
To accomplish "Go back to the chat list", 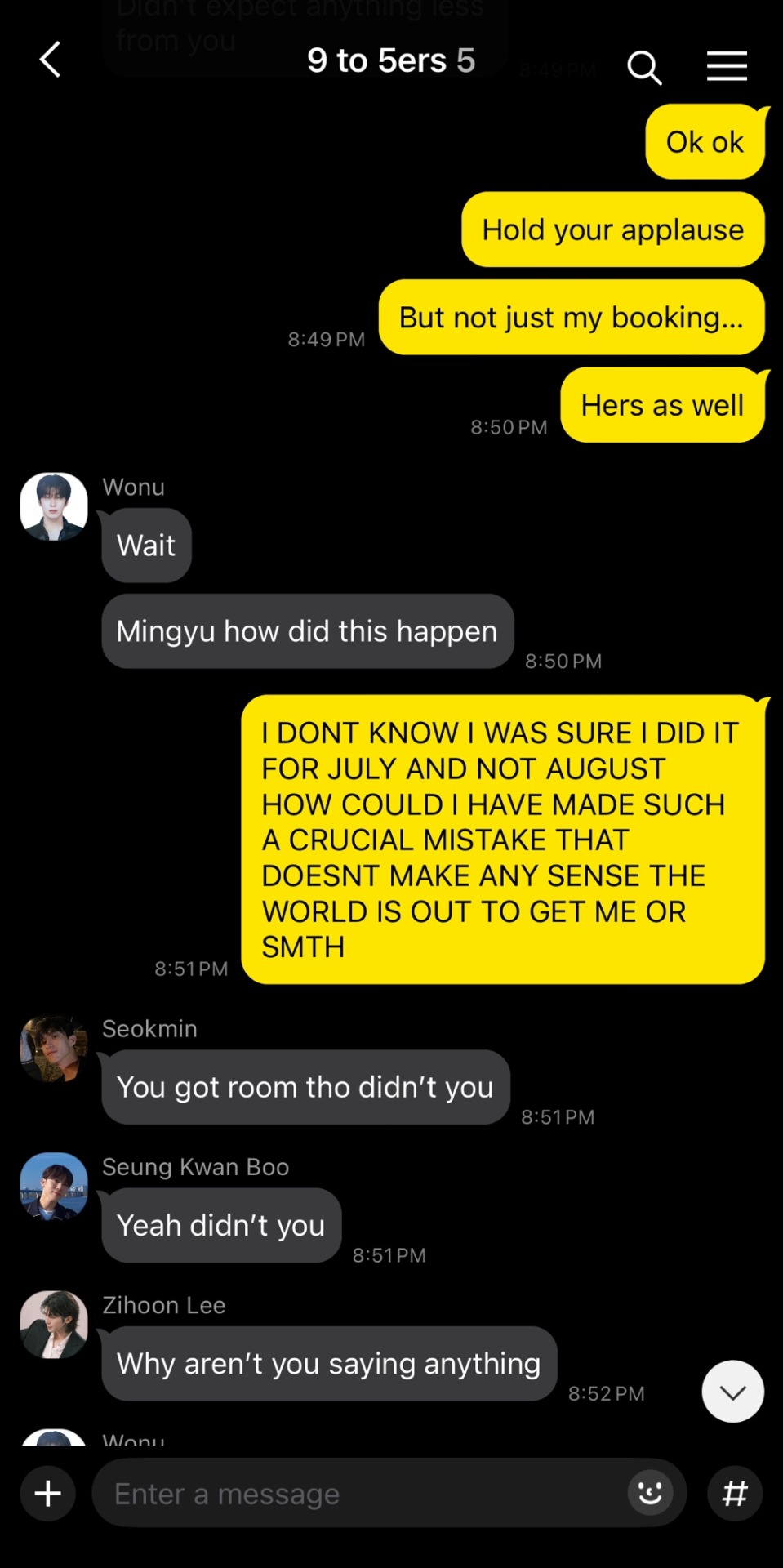I will 51,60.
